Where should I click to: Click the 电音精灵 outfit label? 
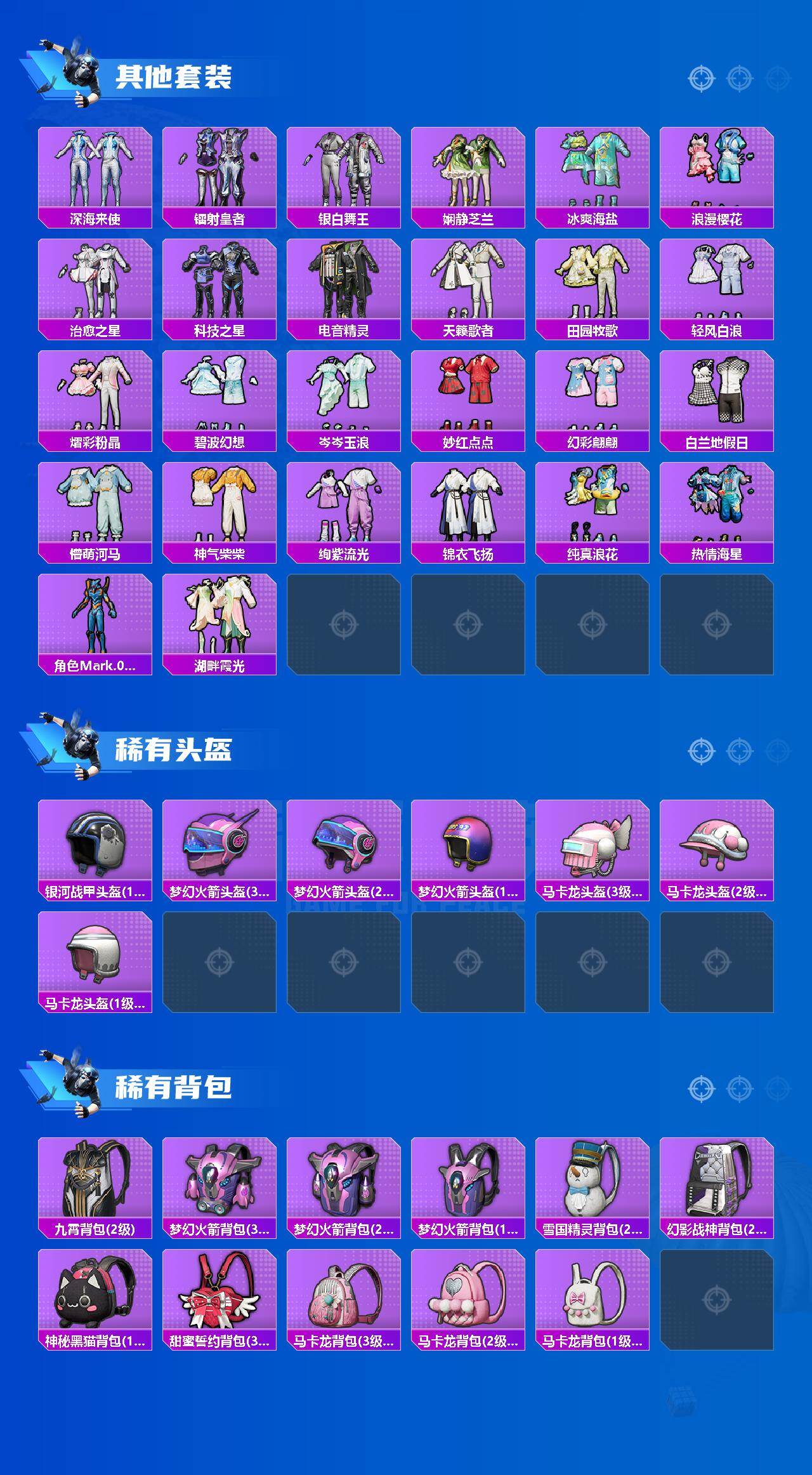click(344, 330)
